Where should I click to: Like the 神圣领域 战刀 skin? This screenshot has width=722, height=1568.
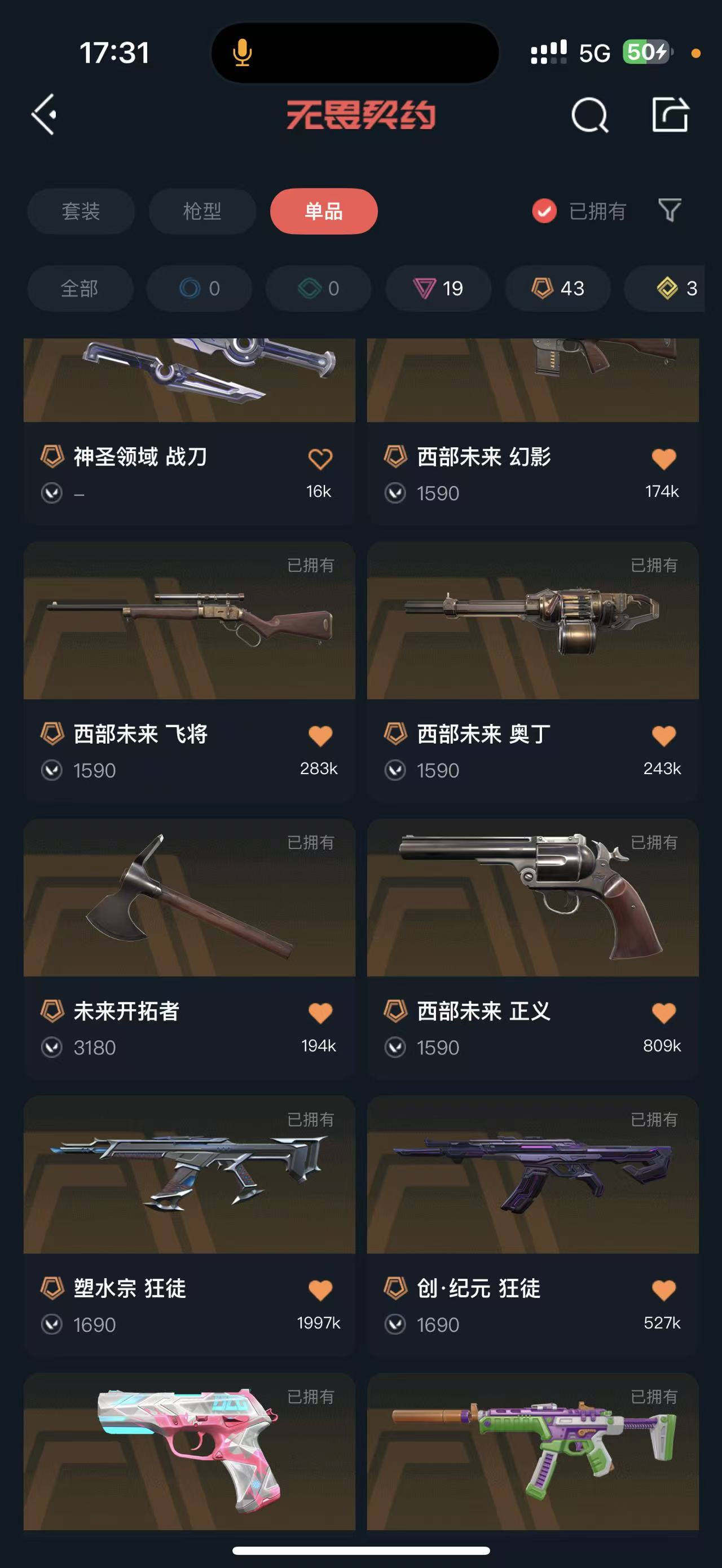(320, 459)
